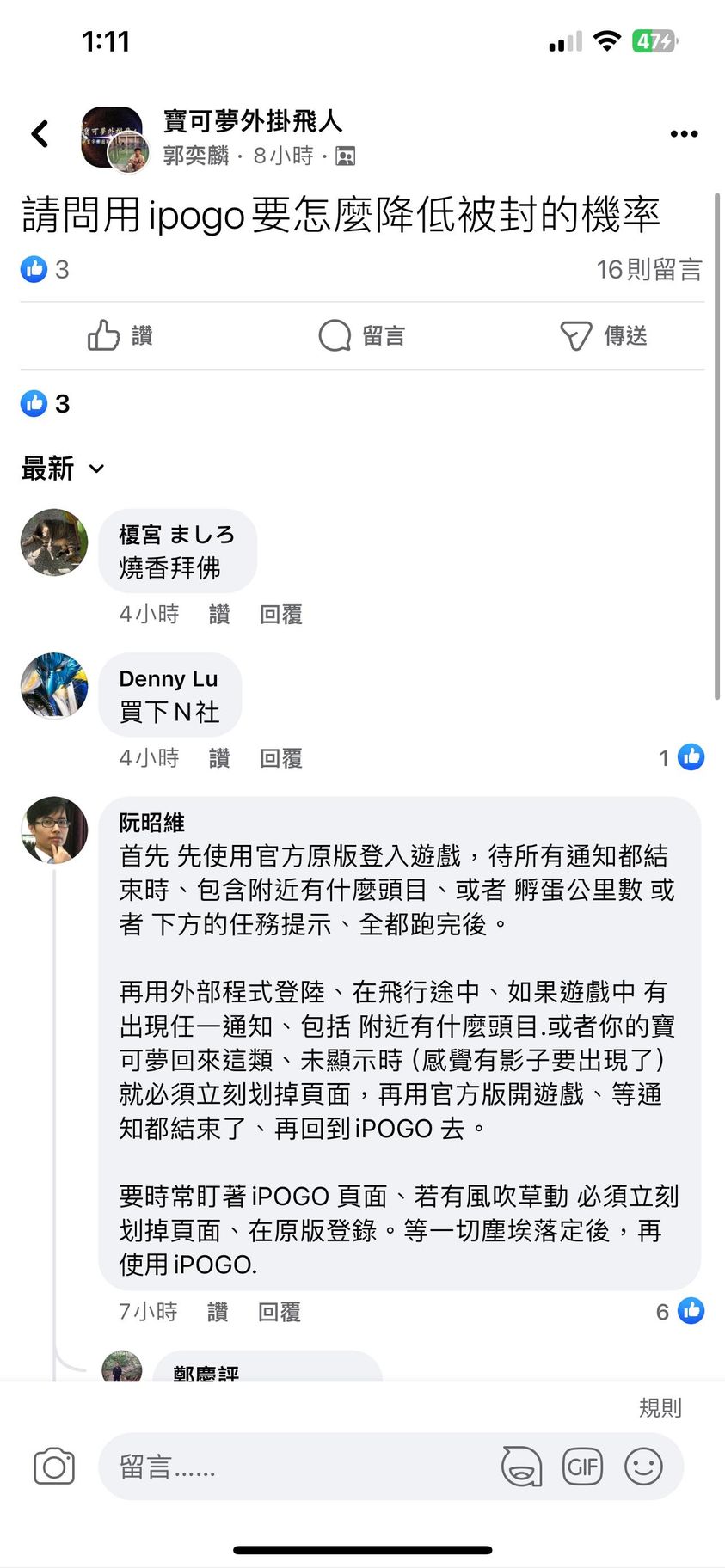725x1568 pixels.
Task: Expand the 最新 comment sorting dropdown
Action: click(63, 469)
